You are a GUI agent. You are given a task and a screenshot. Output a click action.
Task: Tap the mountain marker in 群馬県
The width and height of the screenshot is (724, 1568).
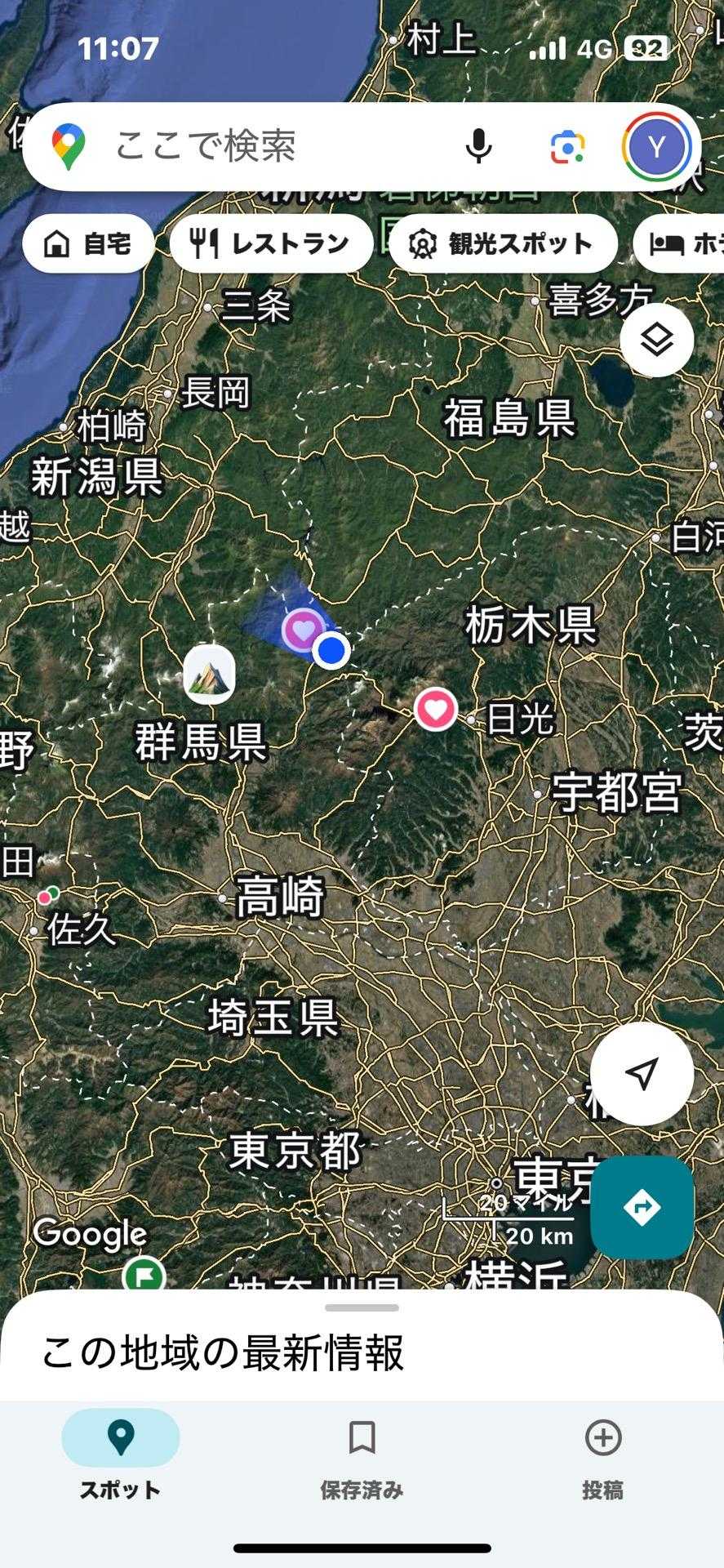[209, 675]
